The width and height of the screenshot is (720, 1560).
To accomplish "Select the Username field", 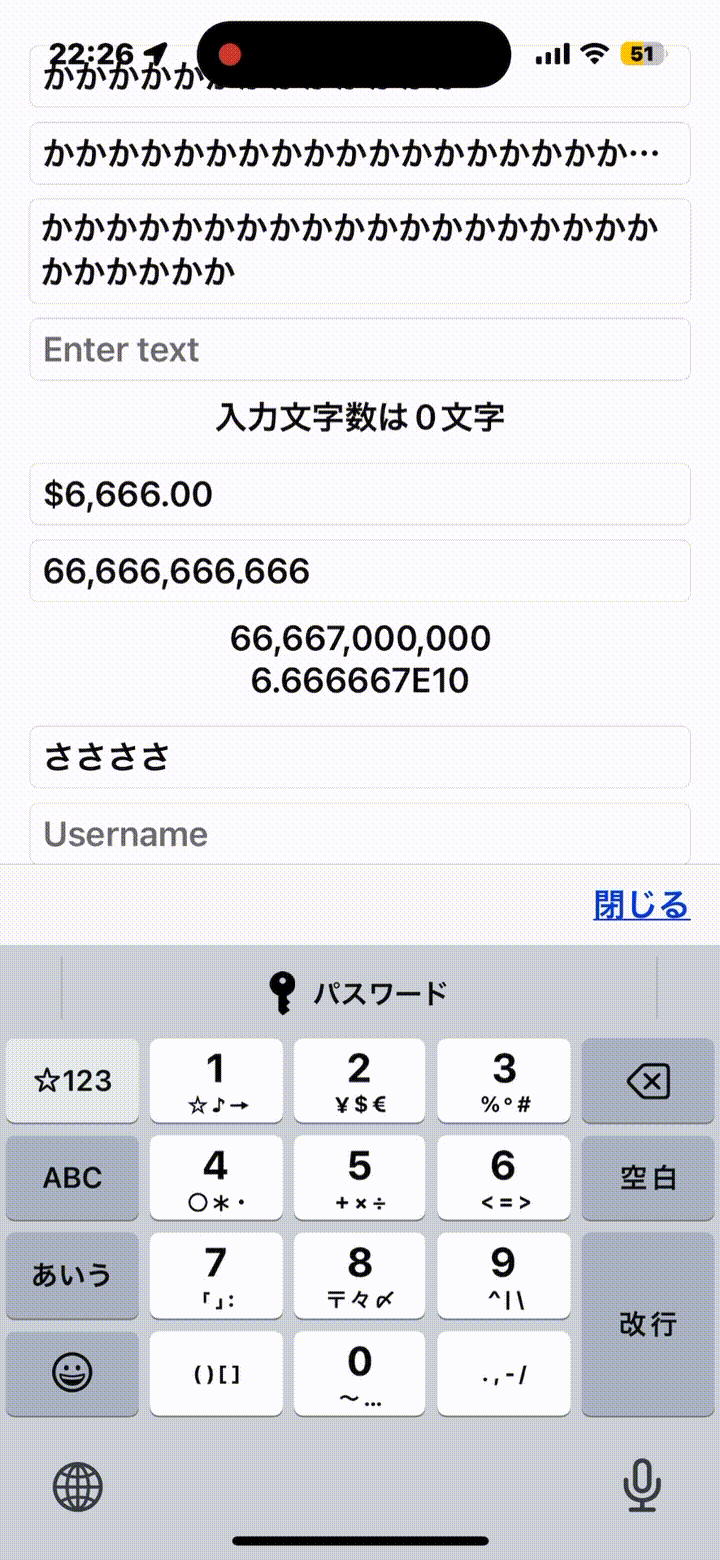I will (x=360, y=833).
